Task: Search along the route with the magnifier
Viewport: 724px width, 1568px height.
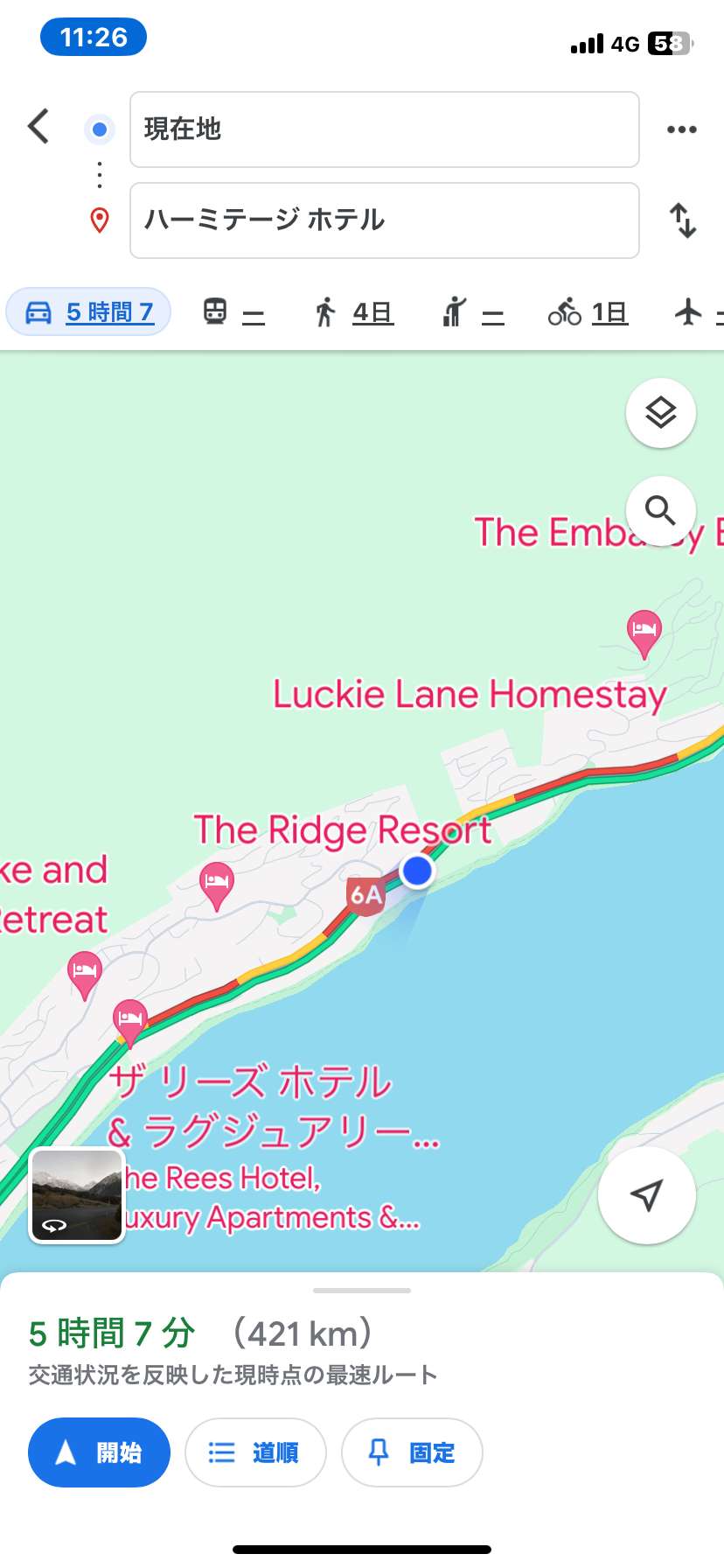Action: click(661, 510)
